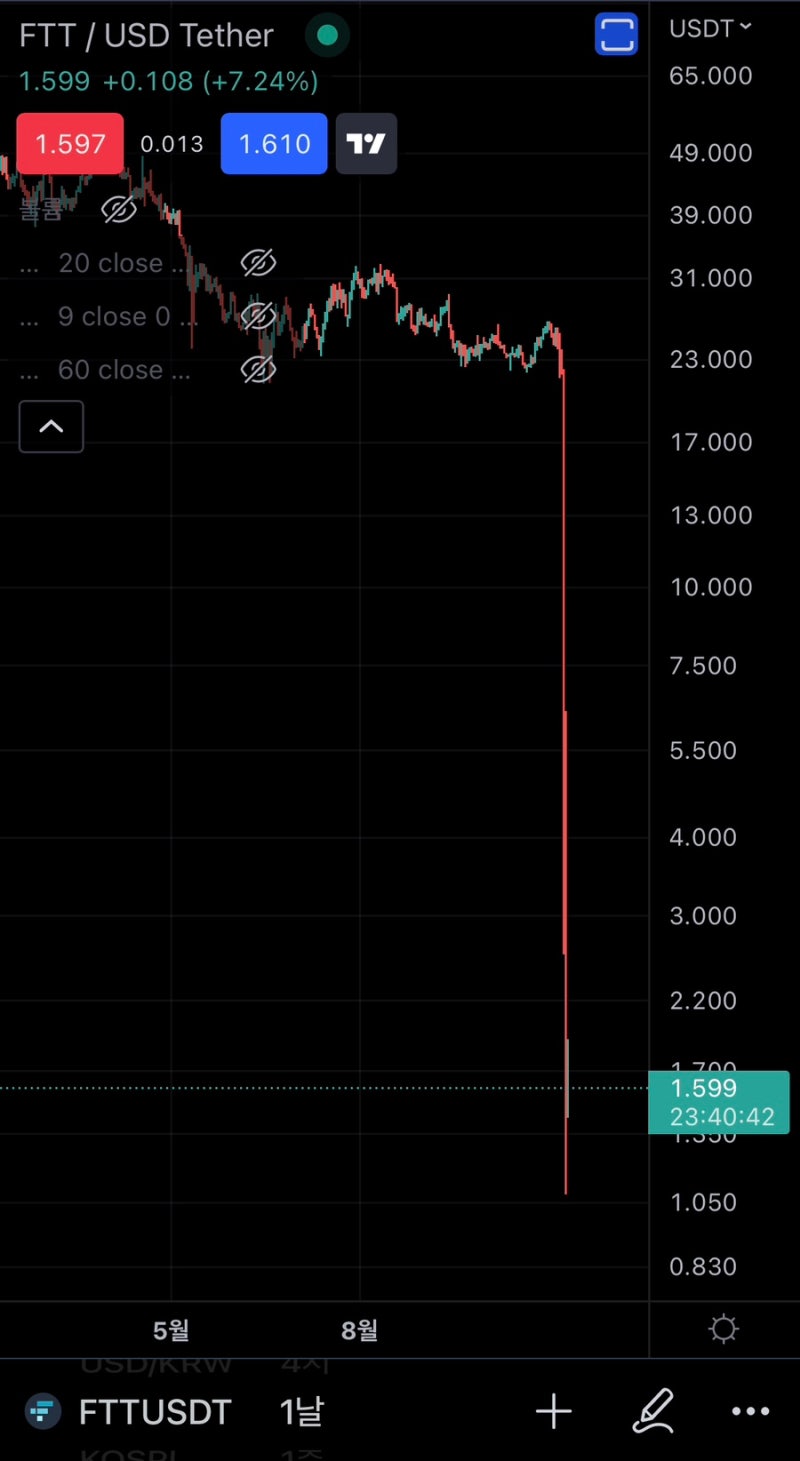This screenshot has height=1461, width=800.
Task: Tap the FTT / USD Tether title
Action: coord(146,36)
